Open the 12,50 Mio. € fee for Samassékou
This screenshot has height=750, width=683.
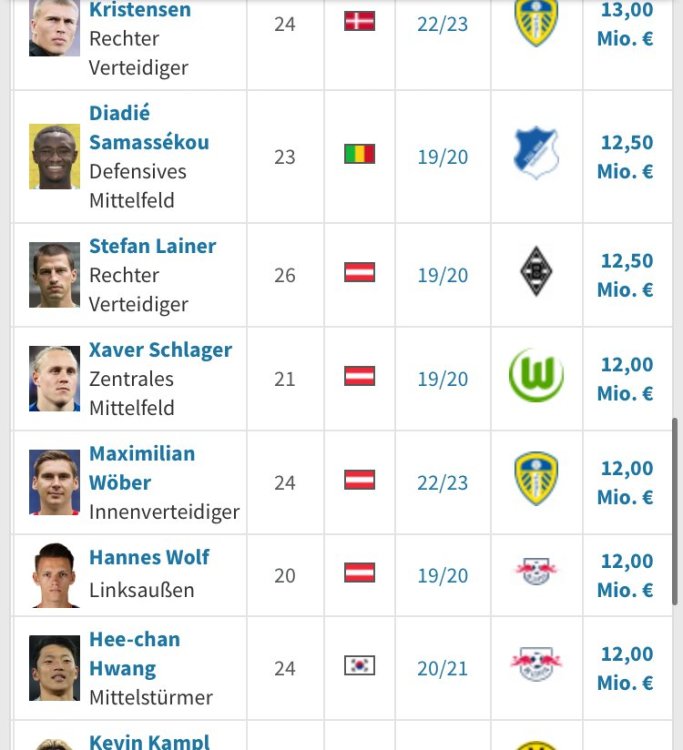626,157
